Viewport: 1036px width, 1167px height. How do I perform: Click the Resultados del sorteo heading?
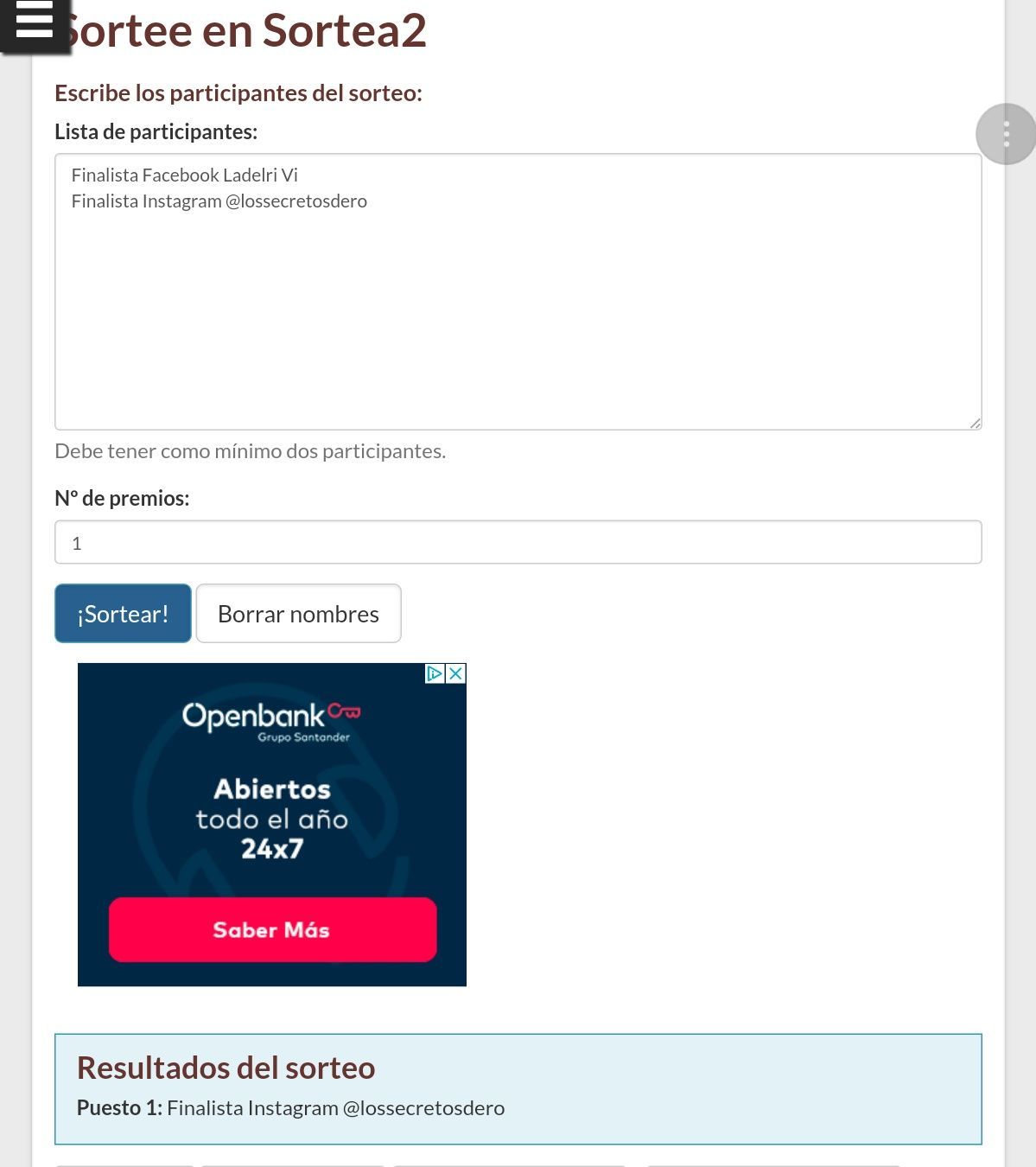pyautogui.click(x=226, y=1068)
